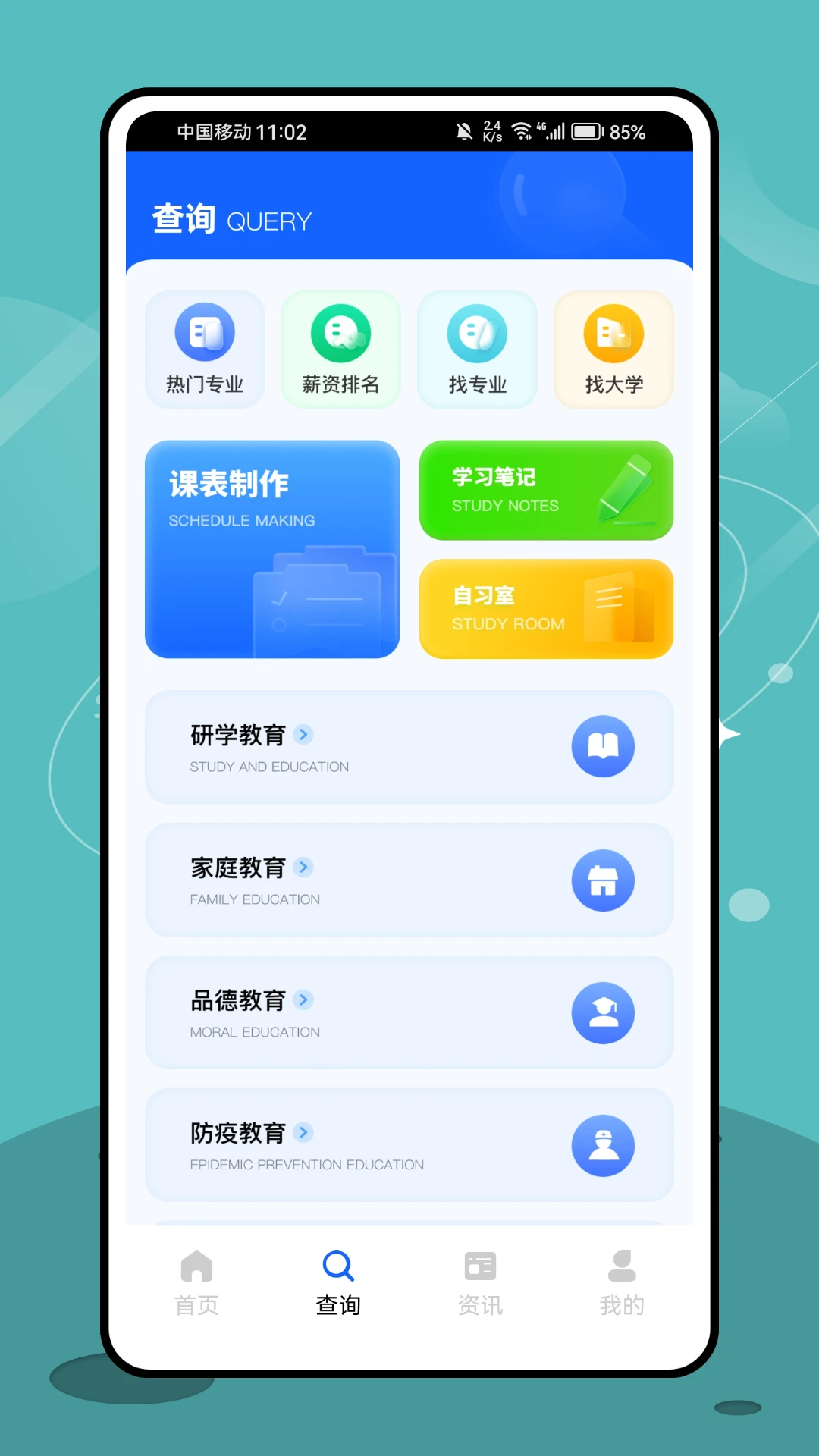Click the book icon beside 研学教育
This screenshot has width=819, height=1456.
pos(603,747)
